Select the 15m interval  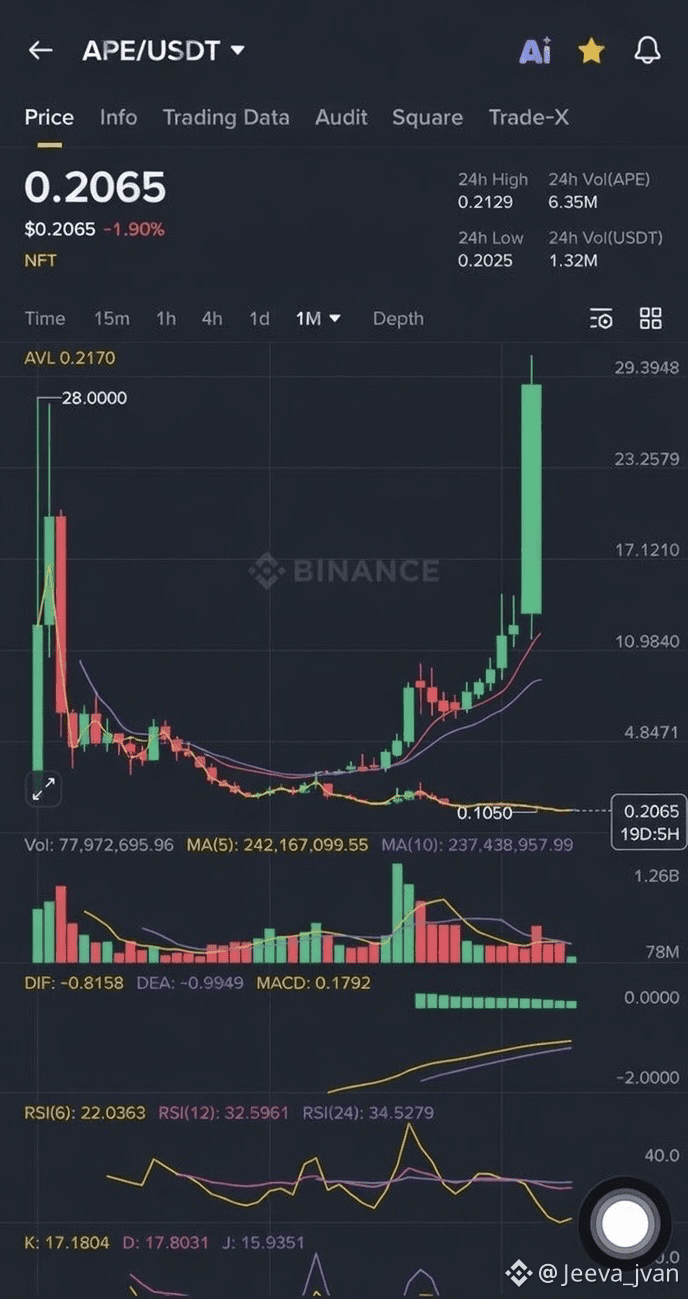(x=112, y=318)
